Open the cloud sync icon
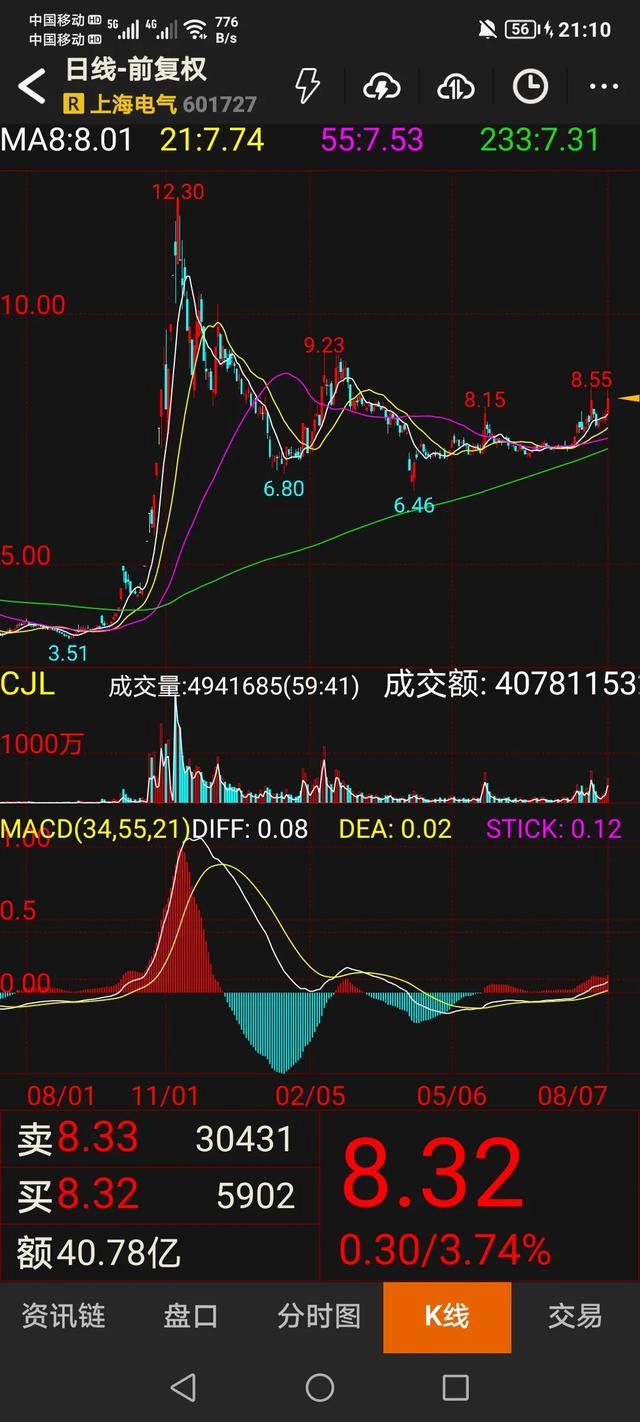The width and height of the screenshot is (640, 1422). click(x=456, y=87)
